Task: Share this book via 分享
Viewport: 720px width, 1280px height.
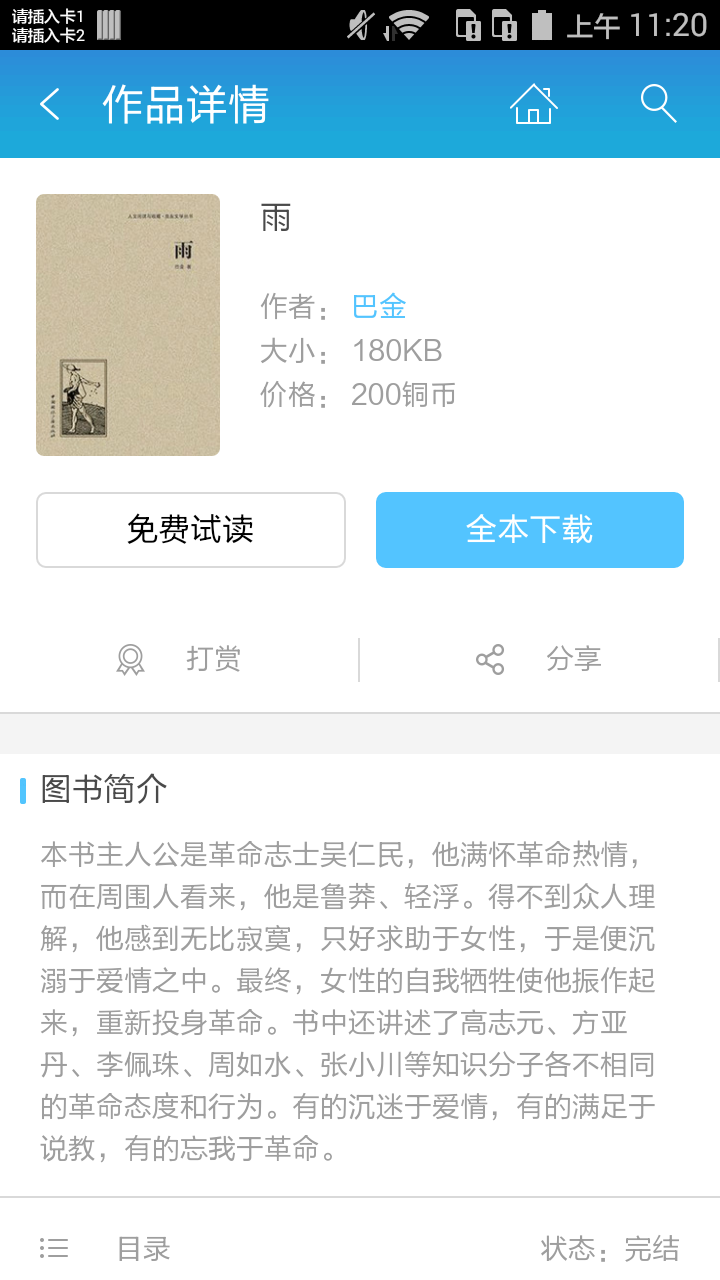Action: point(539,659)
